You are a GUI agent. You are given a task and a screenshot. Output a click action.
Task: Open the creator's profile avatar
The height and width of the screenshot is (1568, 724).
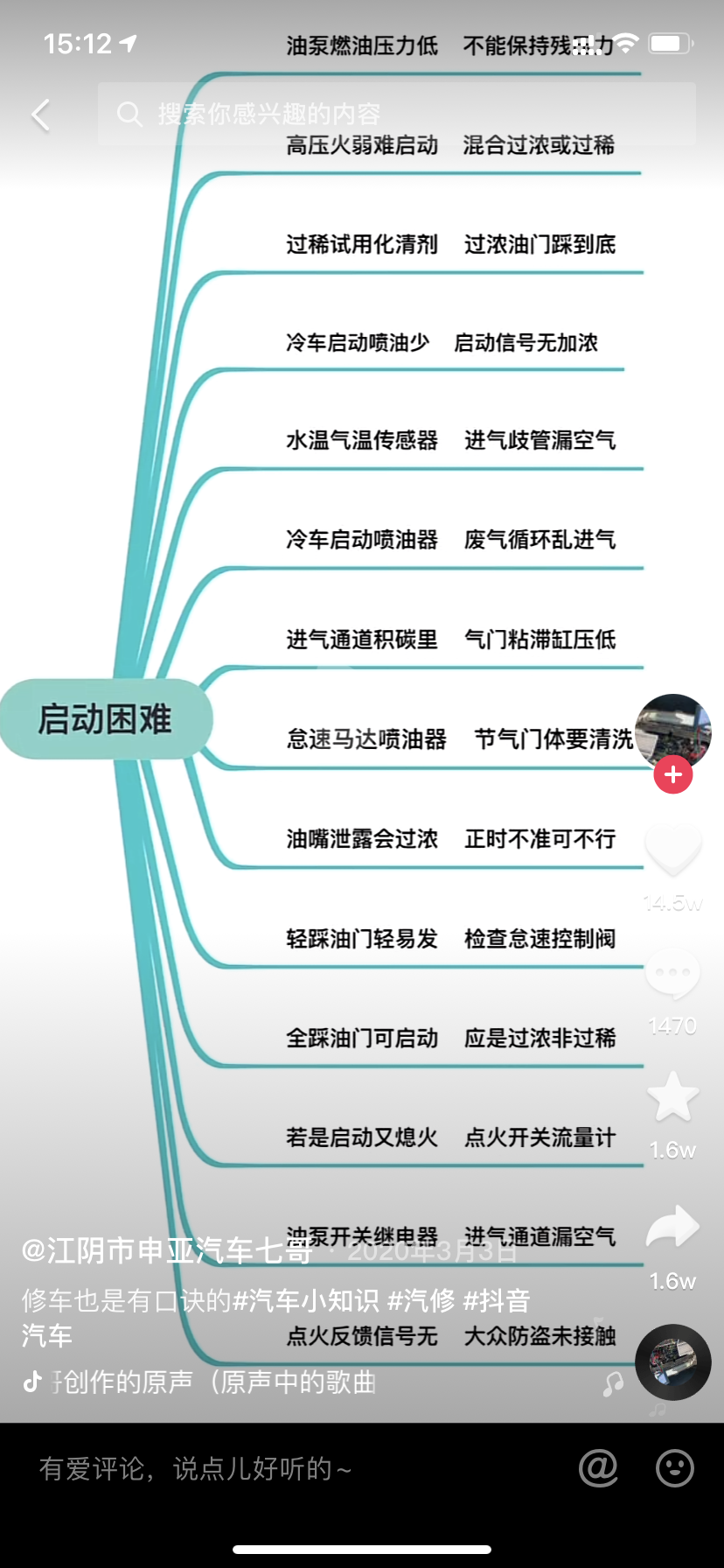coord(672,731)
